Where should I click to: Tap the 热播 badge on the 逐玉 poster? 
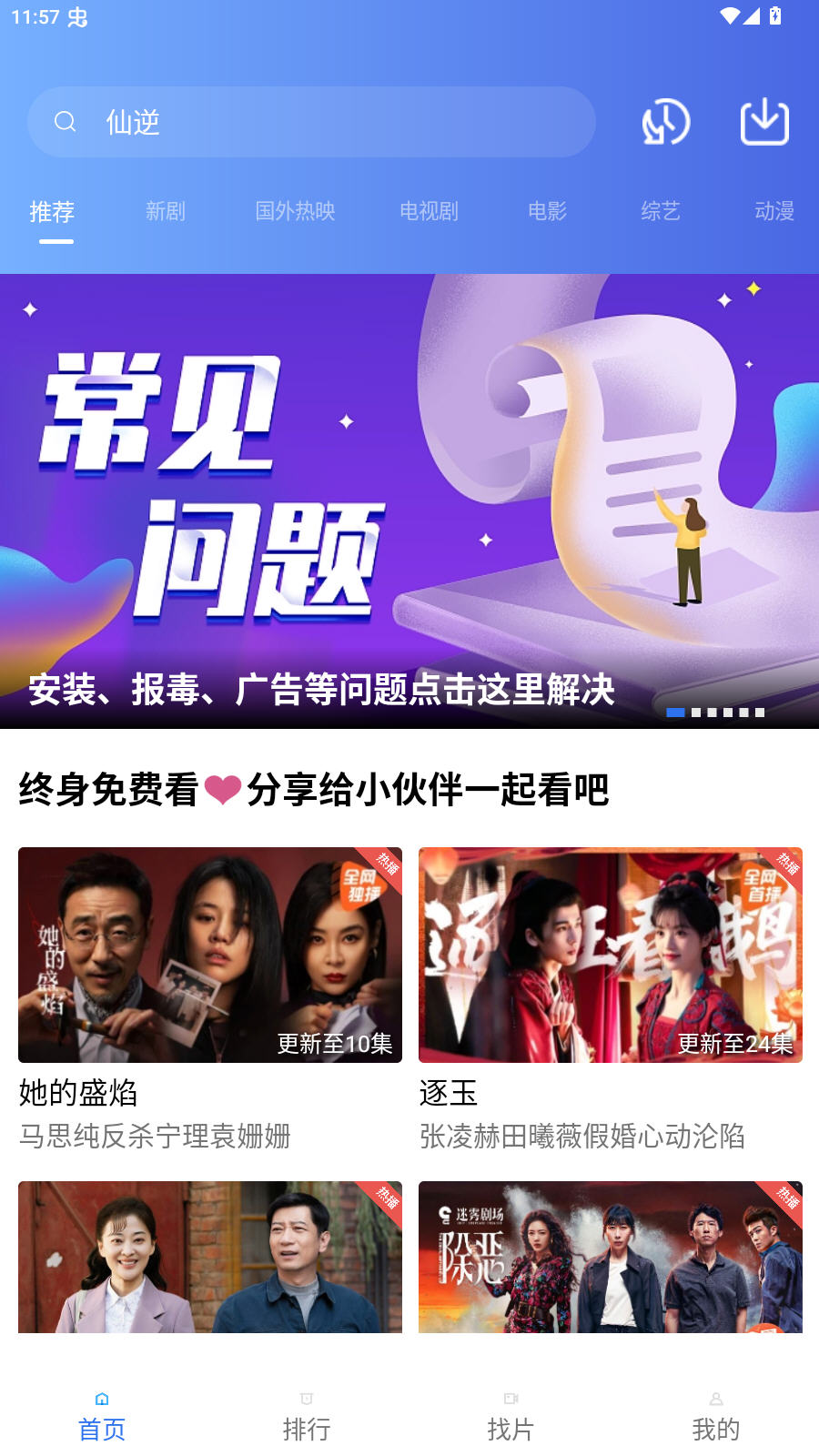tap(784, 866)
